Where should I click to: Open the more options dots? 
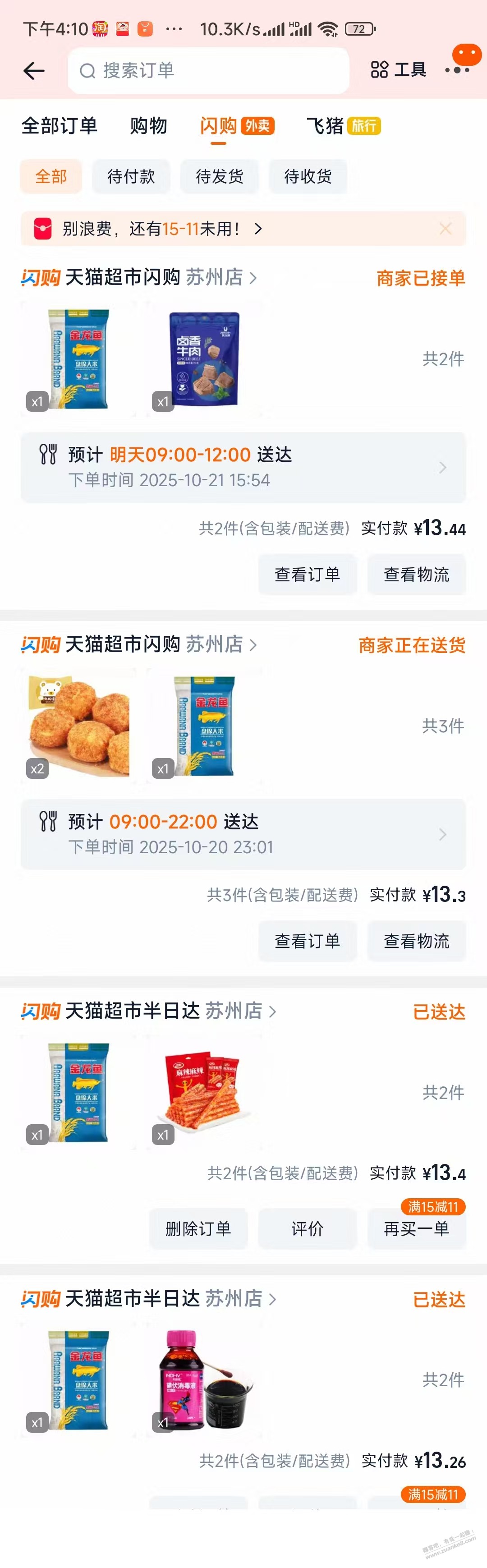coord(457,70)
